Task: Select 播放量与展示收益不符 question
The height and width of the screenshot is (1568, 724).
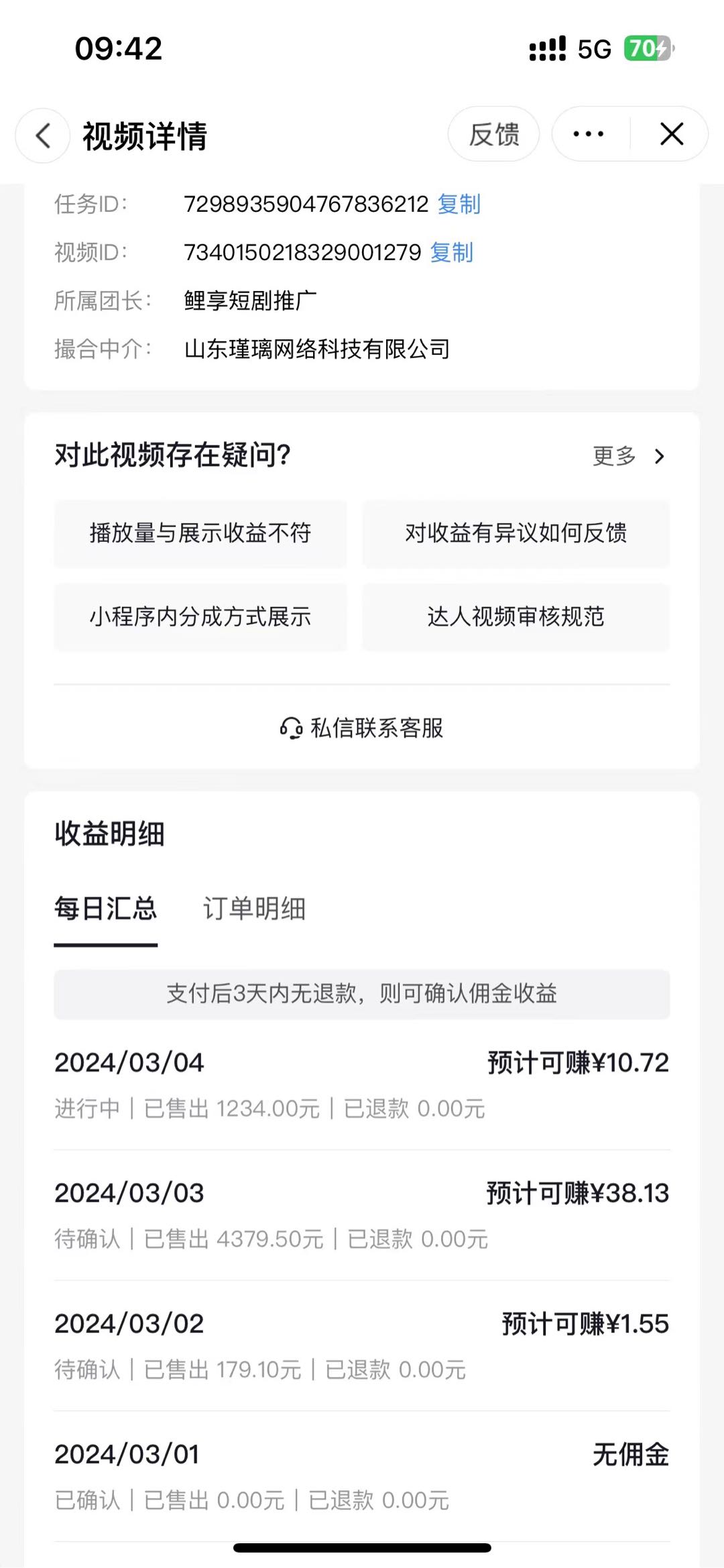Action: pyautogui.click(x=200, y=533)
